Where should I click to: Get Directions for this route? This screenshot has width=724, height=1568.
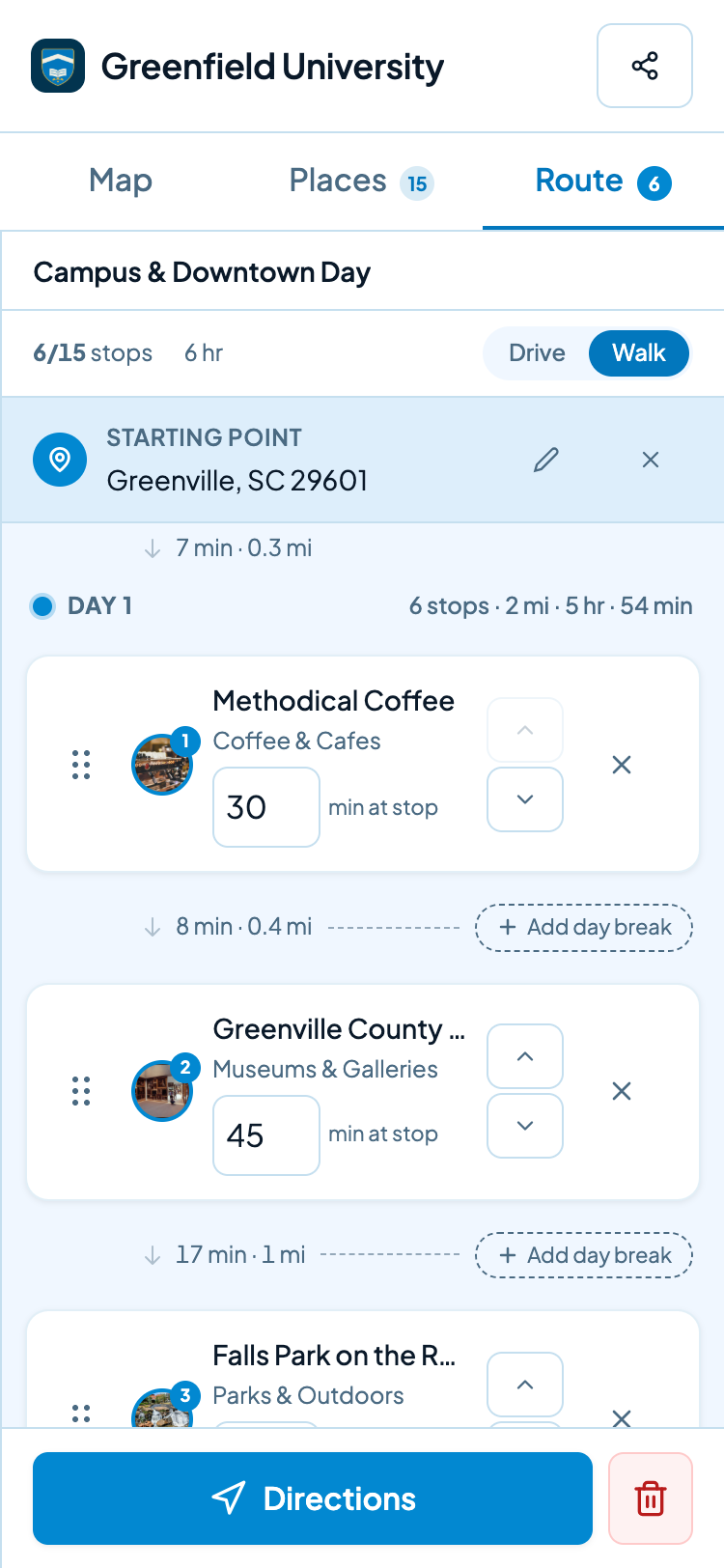point(313,1498)
